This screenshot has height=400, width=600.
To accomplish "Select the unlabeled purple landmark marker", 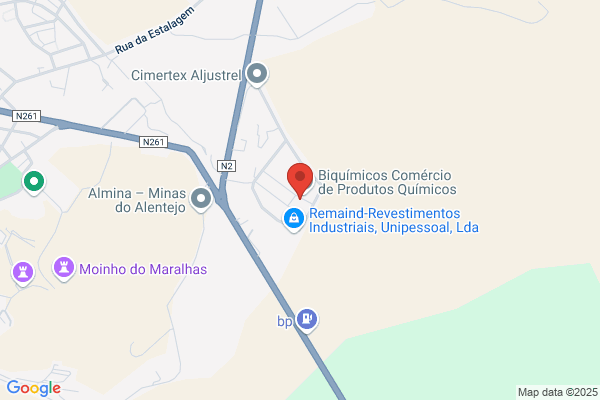I will 23,273.
